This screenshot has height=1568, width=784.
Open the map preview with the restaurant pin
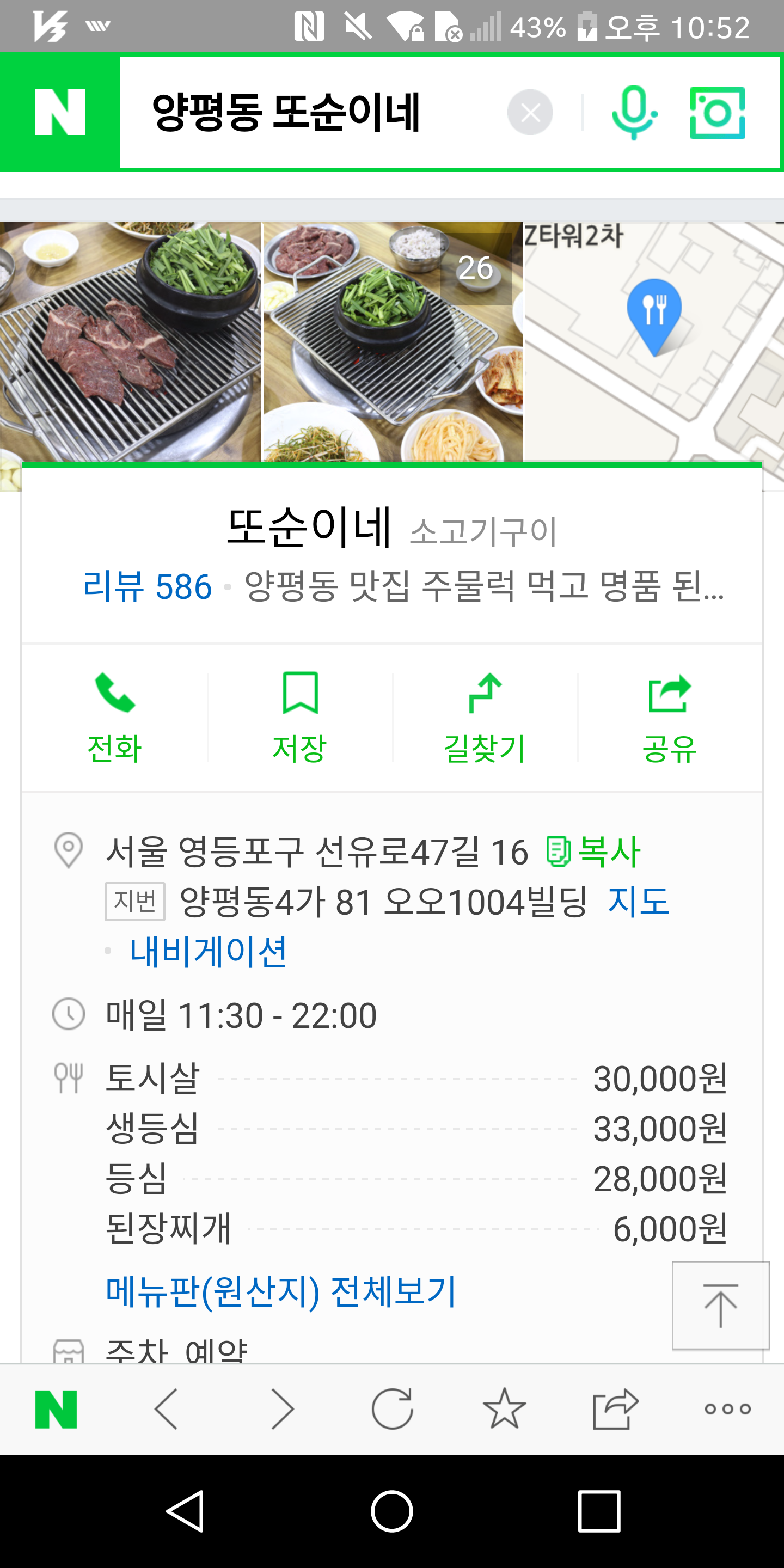654,342
